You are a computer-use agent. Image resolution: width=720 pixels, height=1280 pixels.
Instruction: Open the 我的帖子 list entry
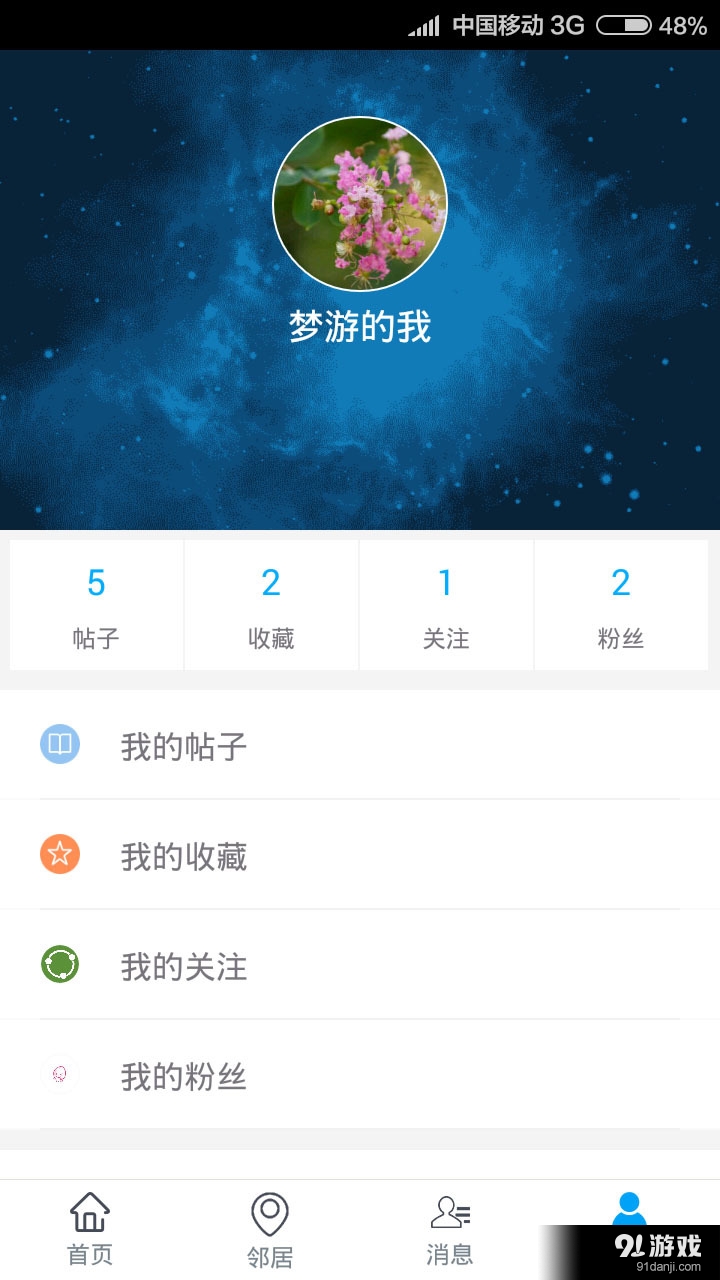(x=185, y=745)
